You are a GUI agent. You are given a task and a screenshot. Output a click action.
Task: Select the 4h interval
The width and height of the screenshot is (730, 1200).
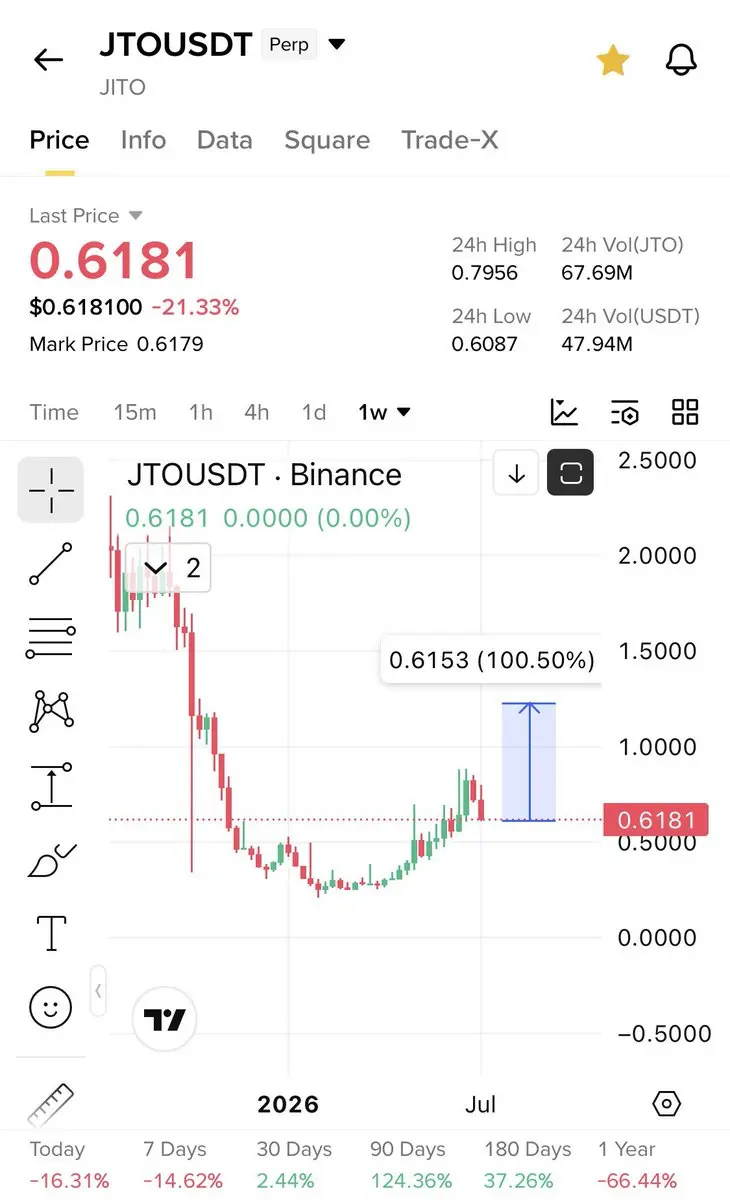pos(256,412)
